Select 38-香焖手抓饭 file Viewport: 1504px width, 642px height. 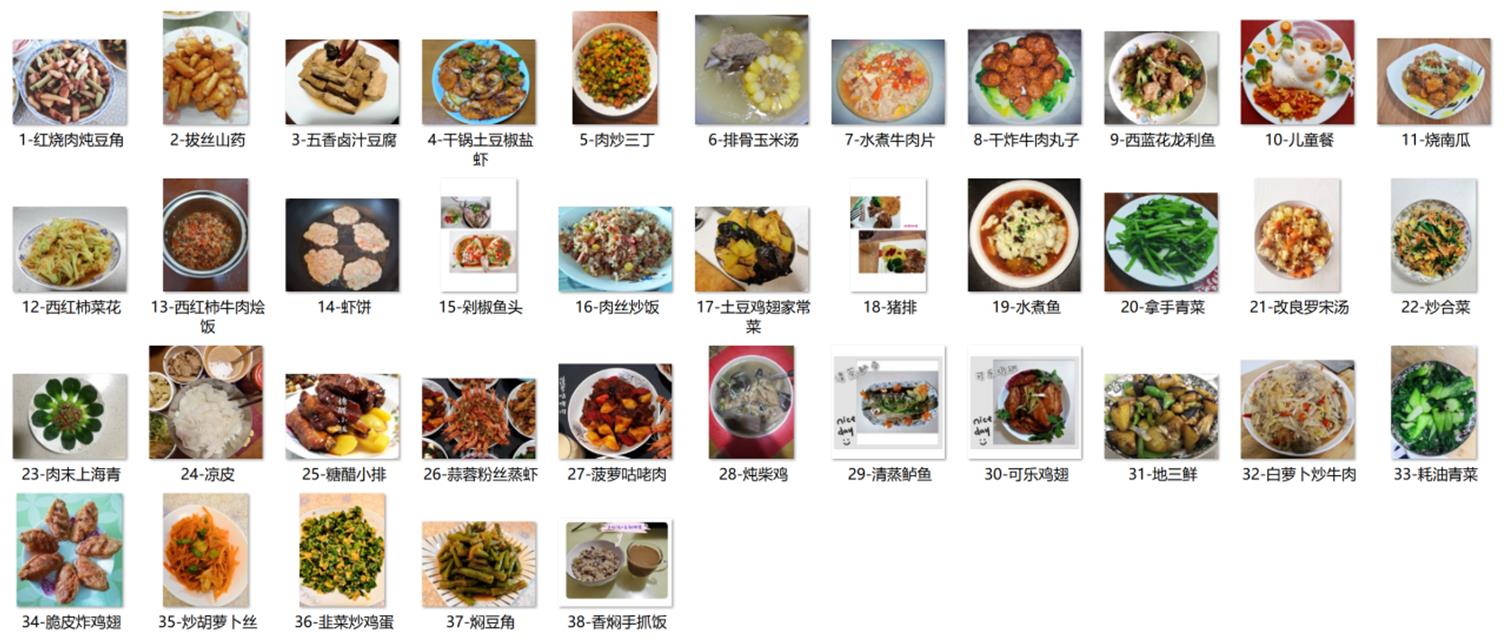615,563
